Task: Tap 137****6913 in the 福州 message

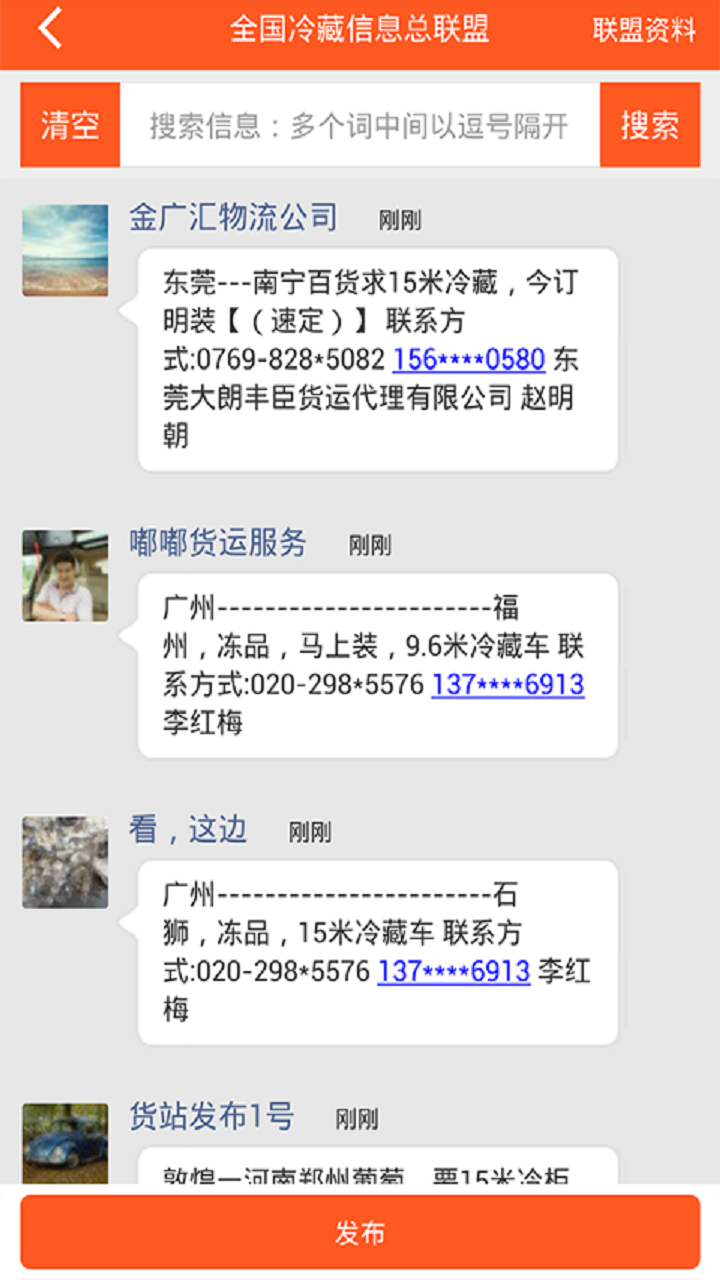Action: pos(507,685)
